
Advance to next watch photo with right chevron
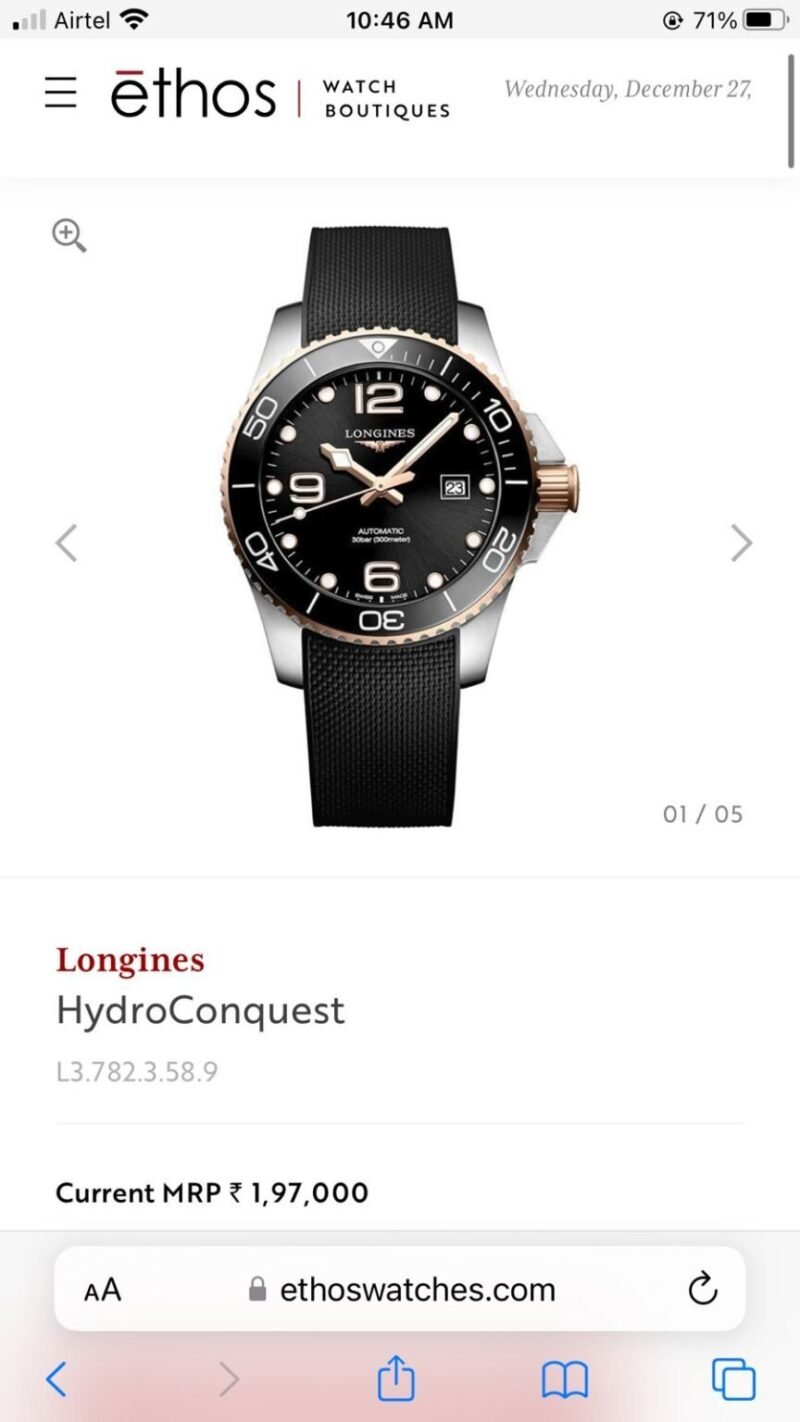coord(741,543)
